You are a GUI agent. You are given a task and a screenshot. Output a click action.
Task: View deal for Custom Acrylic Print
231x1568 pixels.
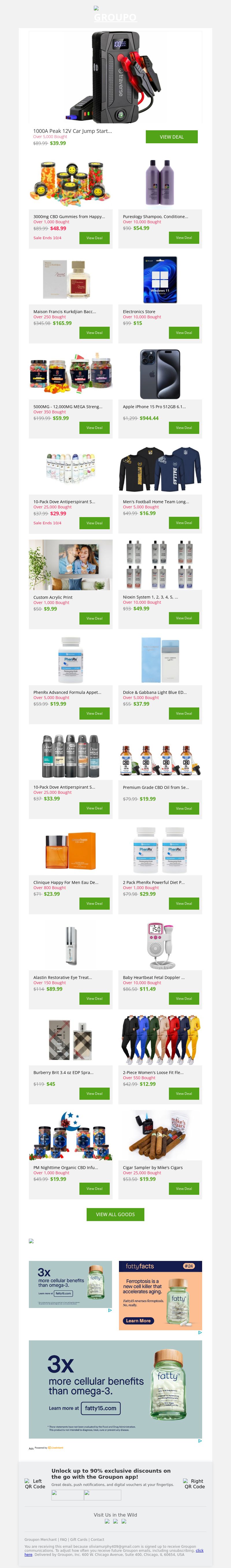(94, 618)
